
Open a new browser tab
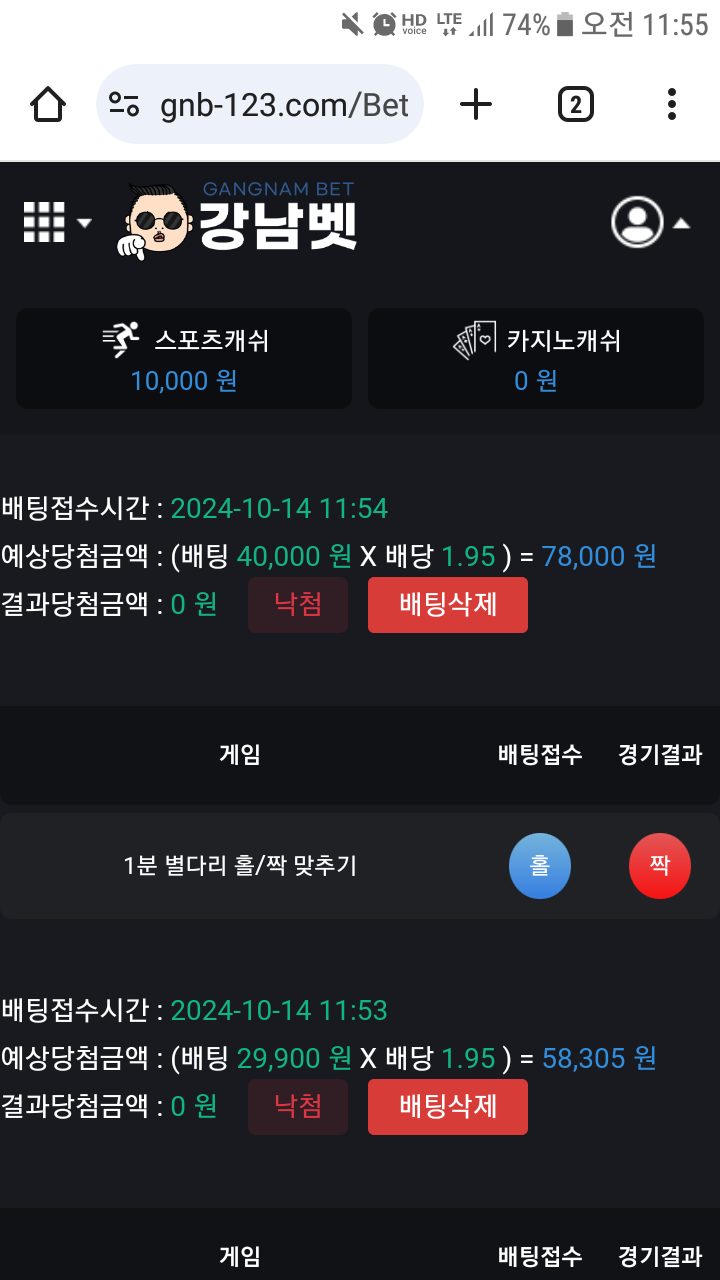(476, 104)
